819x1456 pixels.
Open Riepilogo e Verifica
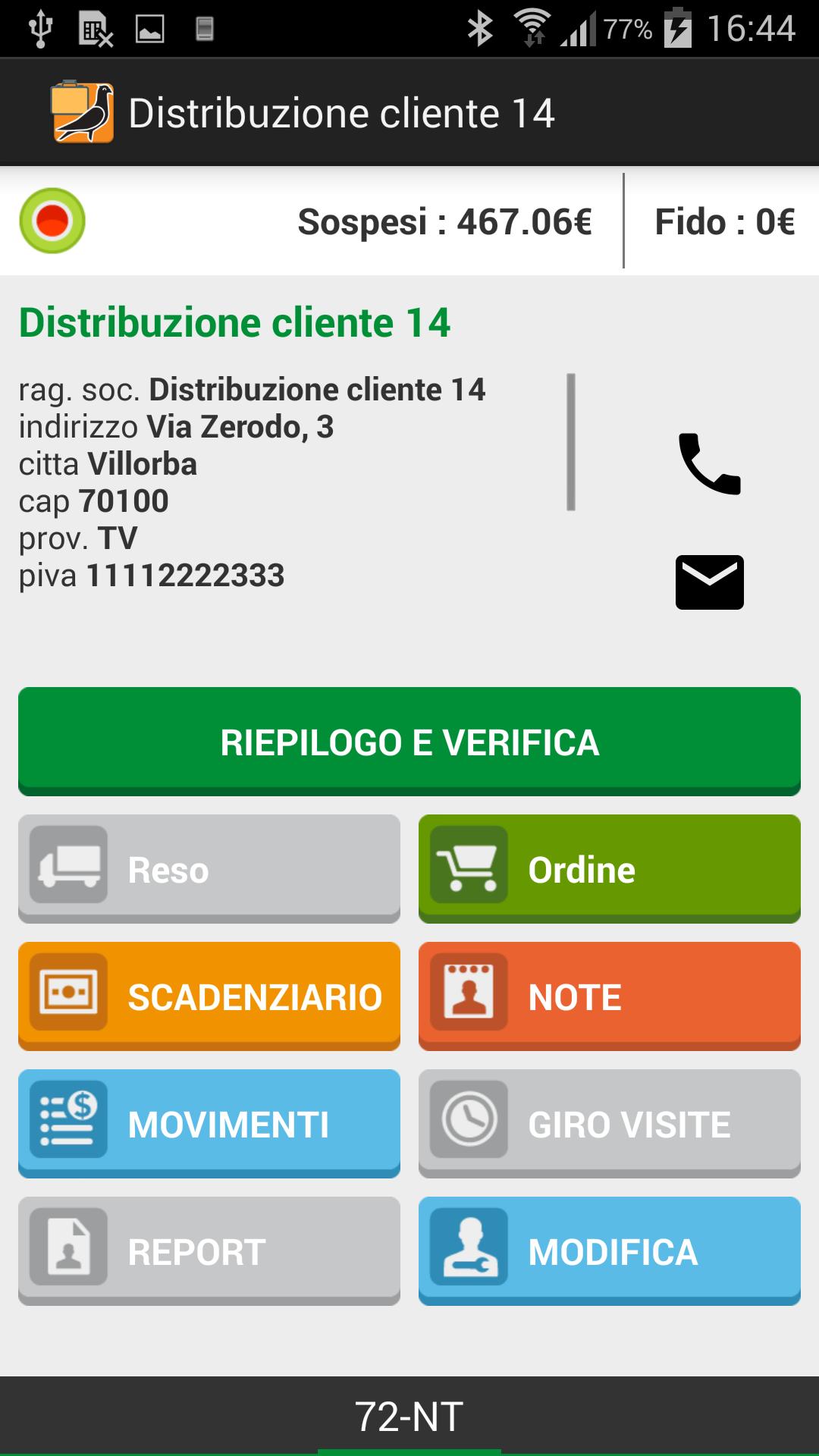(409, 742)
